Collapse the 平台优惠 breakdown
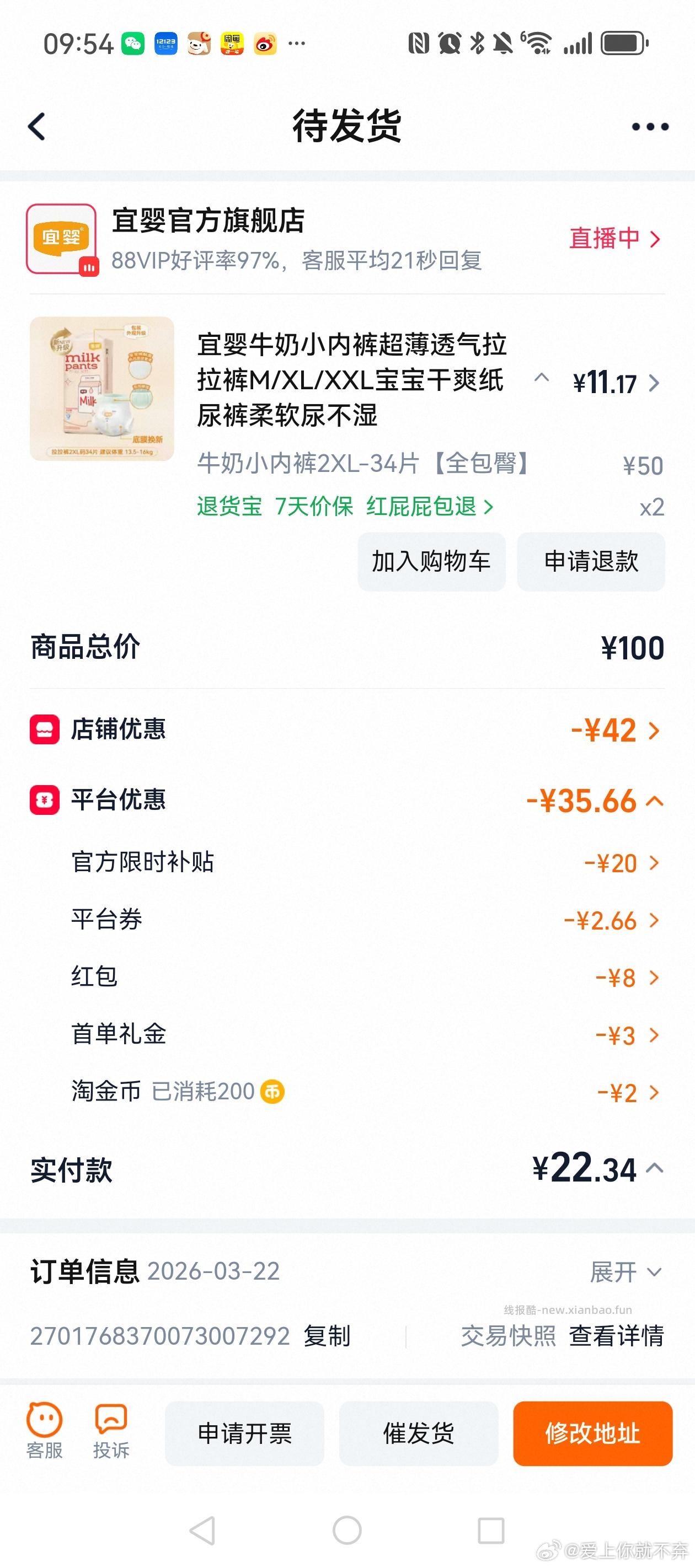 click(654, 801)
